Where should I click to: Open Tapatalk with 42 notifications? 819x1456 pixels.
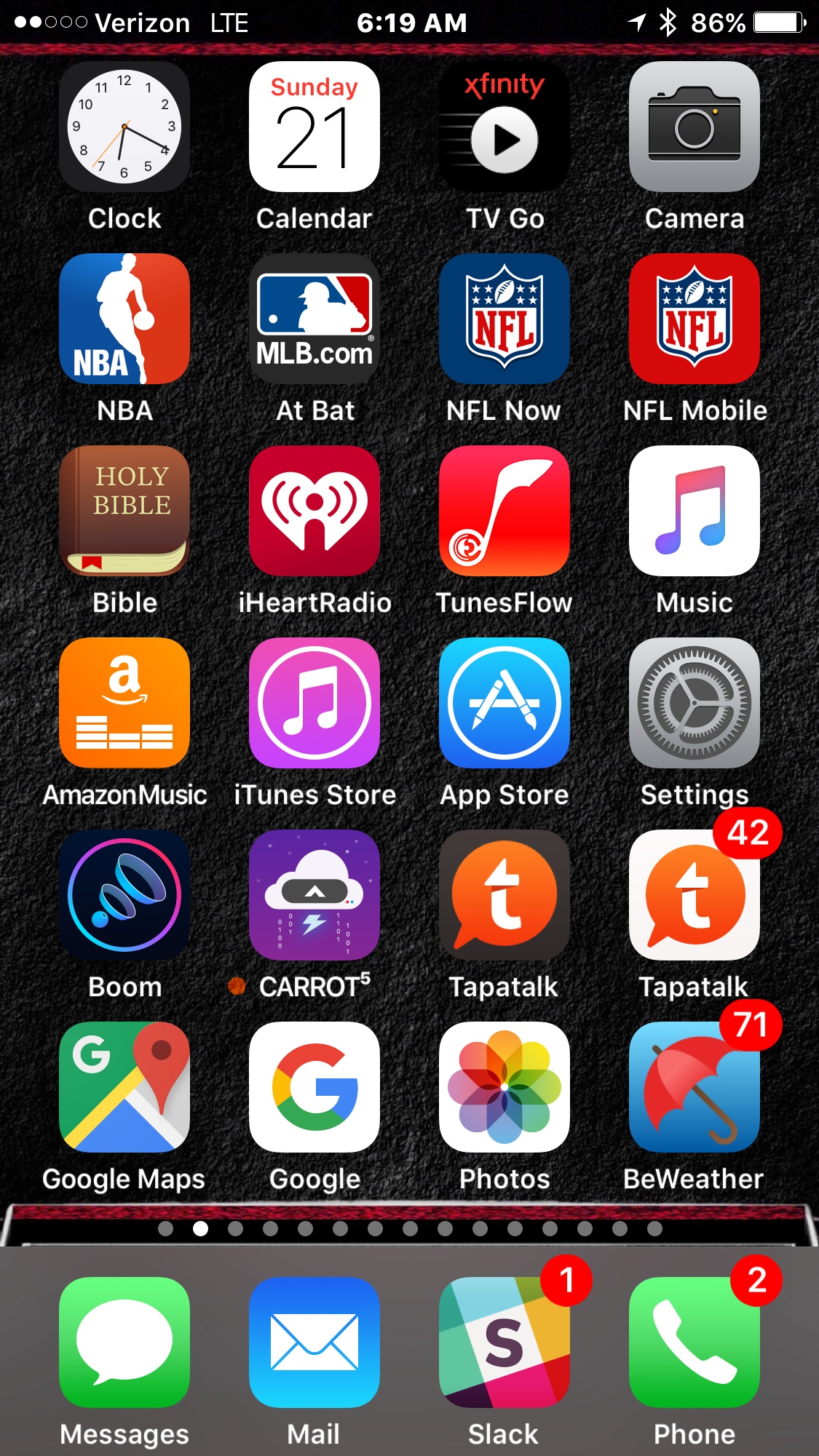(x=695, y=895)
